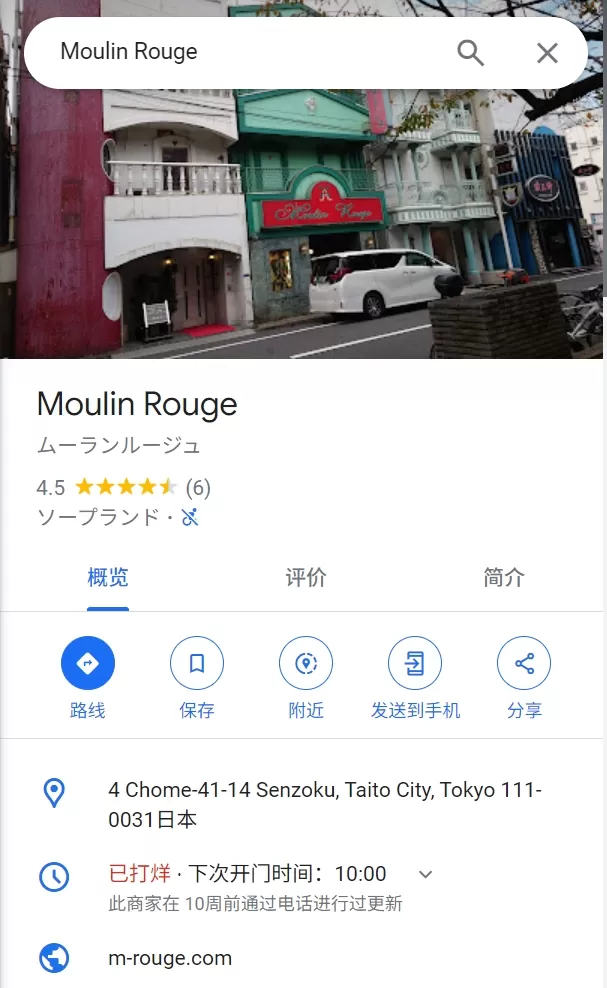607x988 pixels.
Task: Expand the opening hours chevron
Action: coord(425,874)
